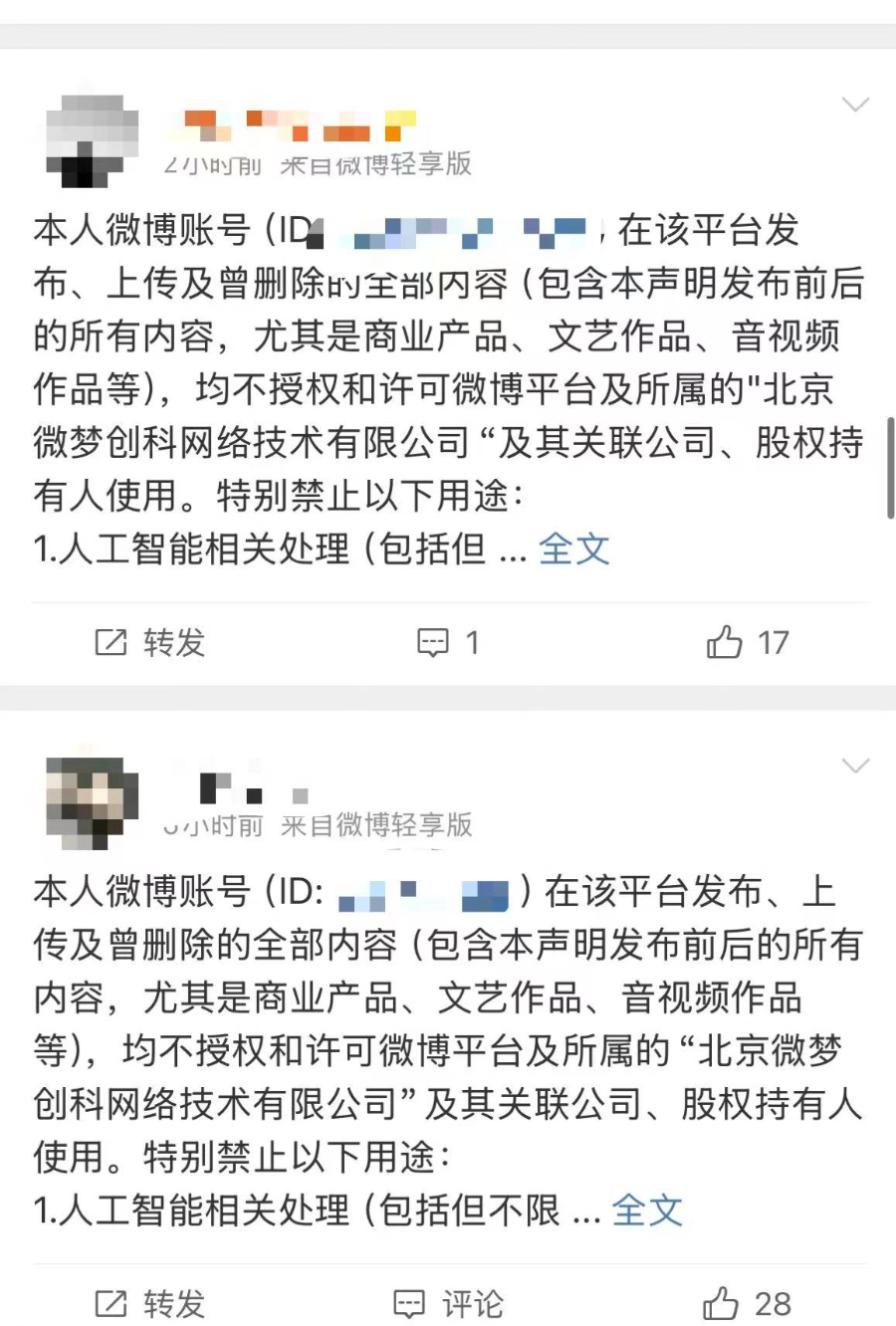Open the first poster's avatar profile

92,140
